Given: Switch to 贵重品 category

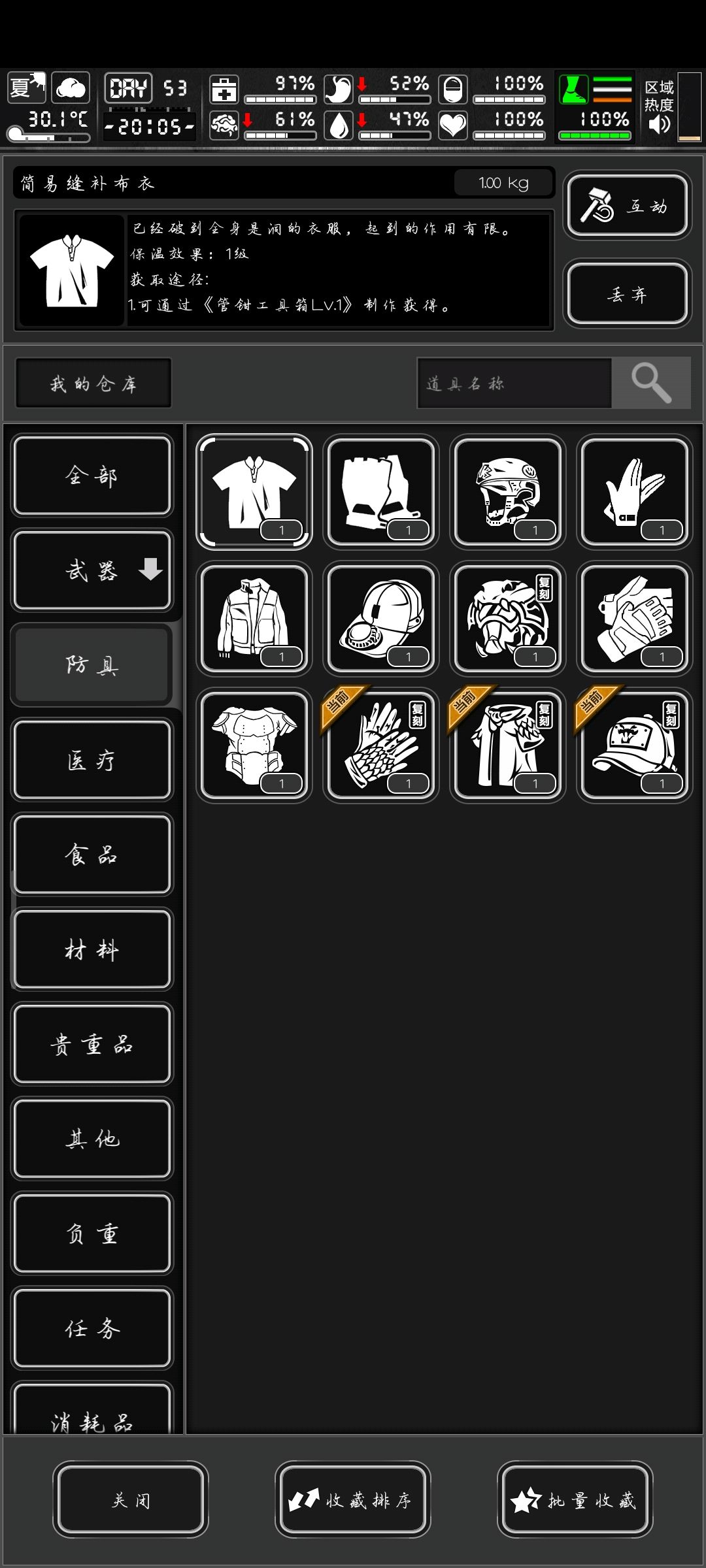Looking at the screenshot, I should [x=92, y=1044].
